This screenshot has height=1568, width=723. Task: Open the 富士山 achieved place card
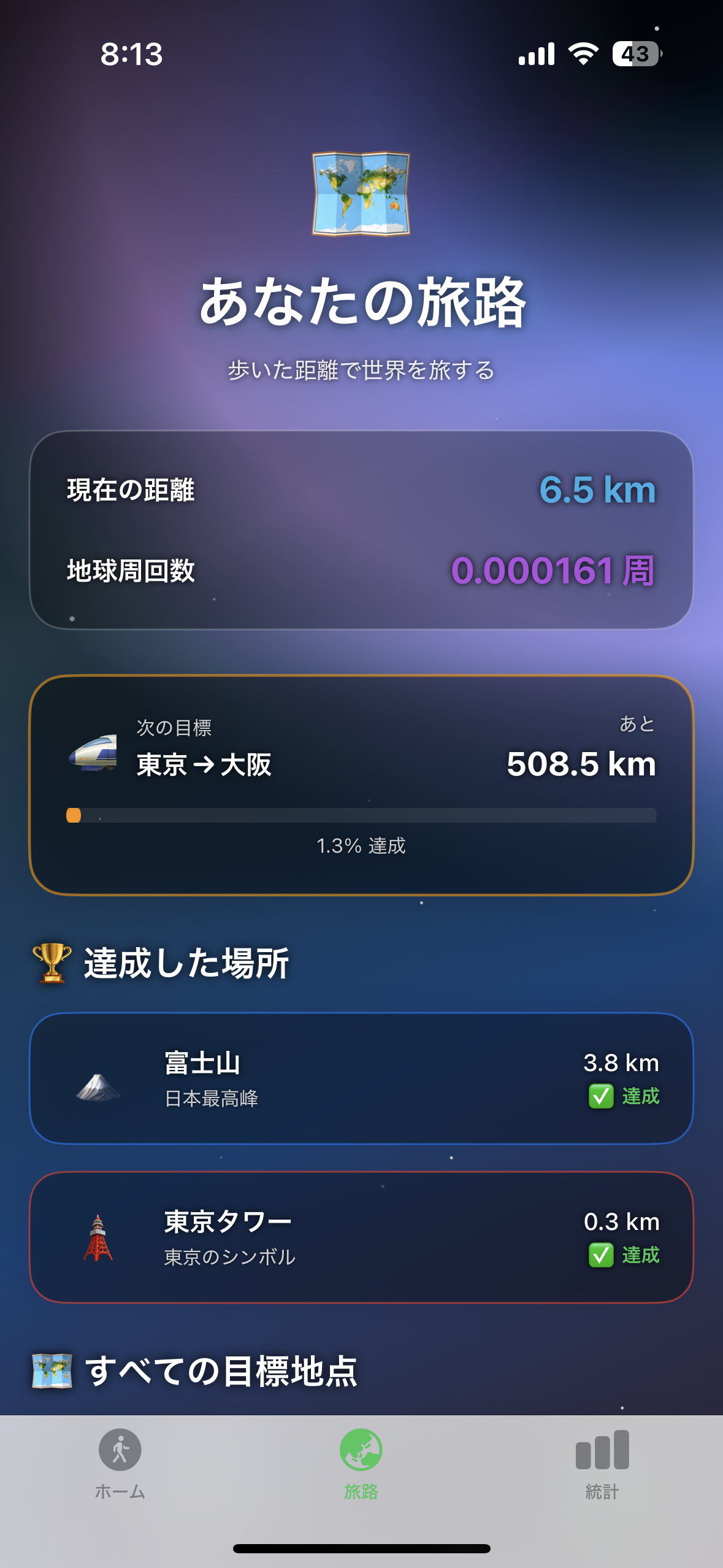[361, 1078]
